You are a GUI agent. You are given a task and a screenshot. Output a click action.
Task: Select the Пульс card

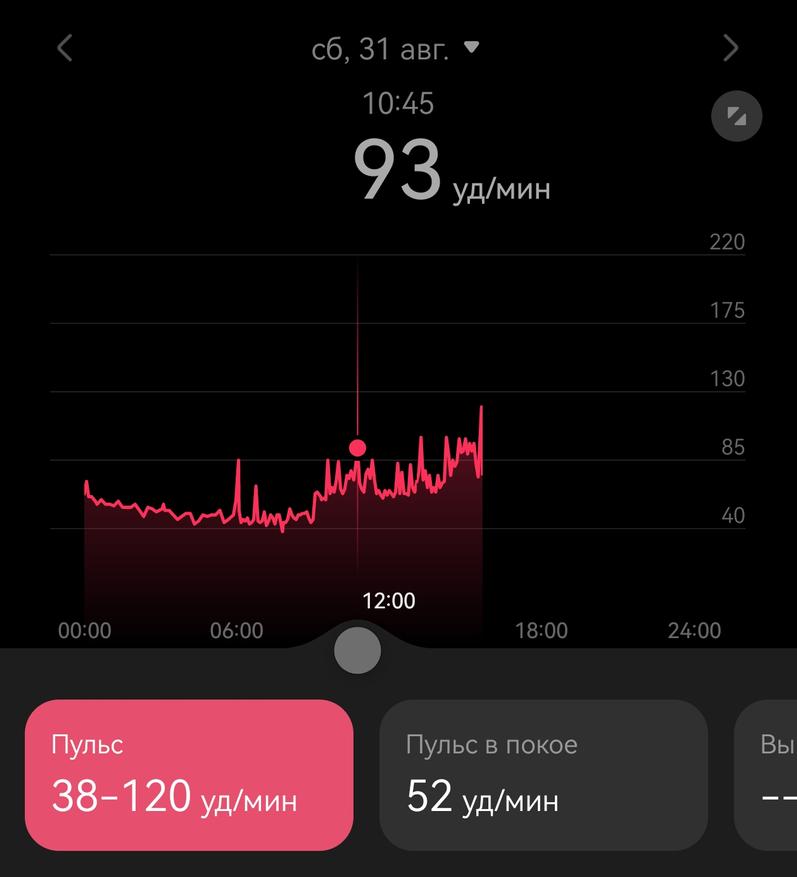[189, 774]
